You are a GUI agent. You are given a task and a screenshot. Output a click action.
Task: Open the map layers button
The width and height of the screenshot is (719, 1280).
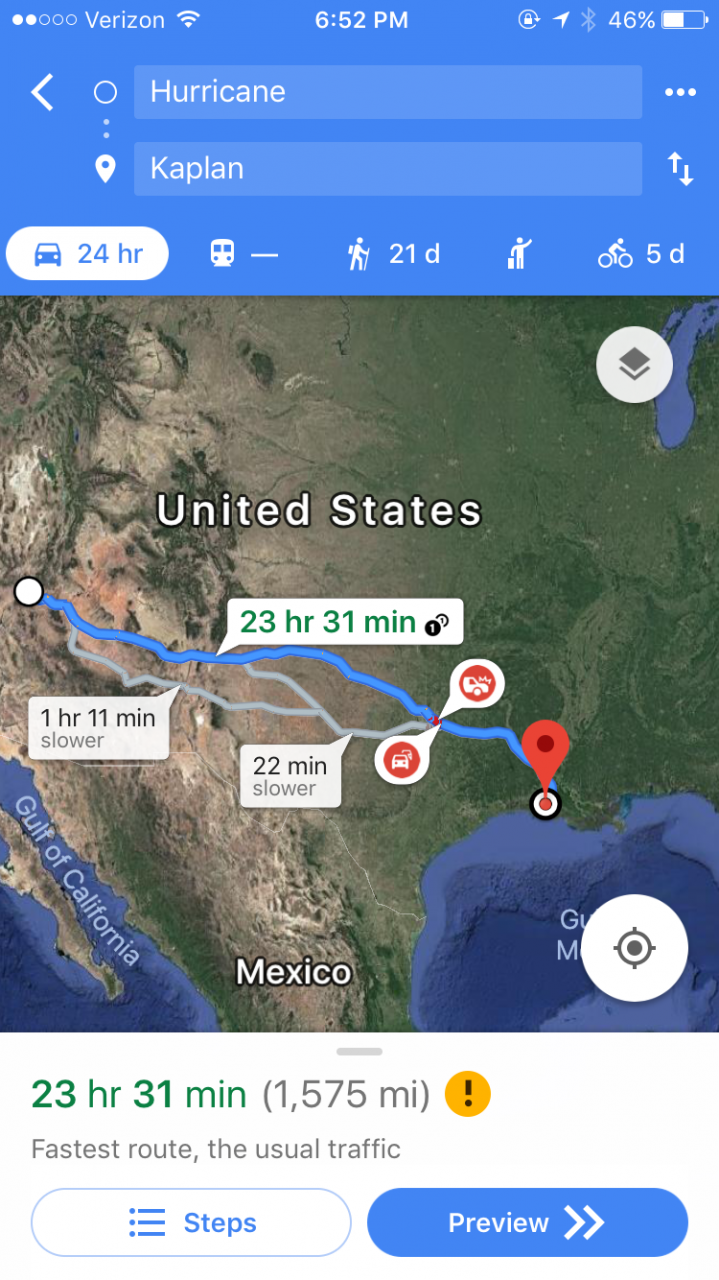634,365
